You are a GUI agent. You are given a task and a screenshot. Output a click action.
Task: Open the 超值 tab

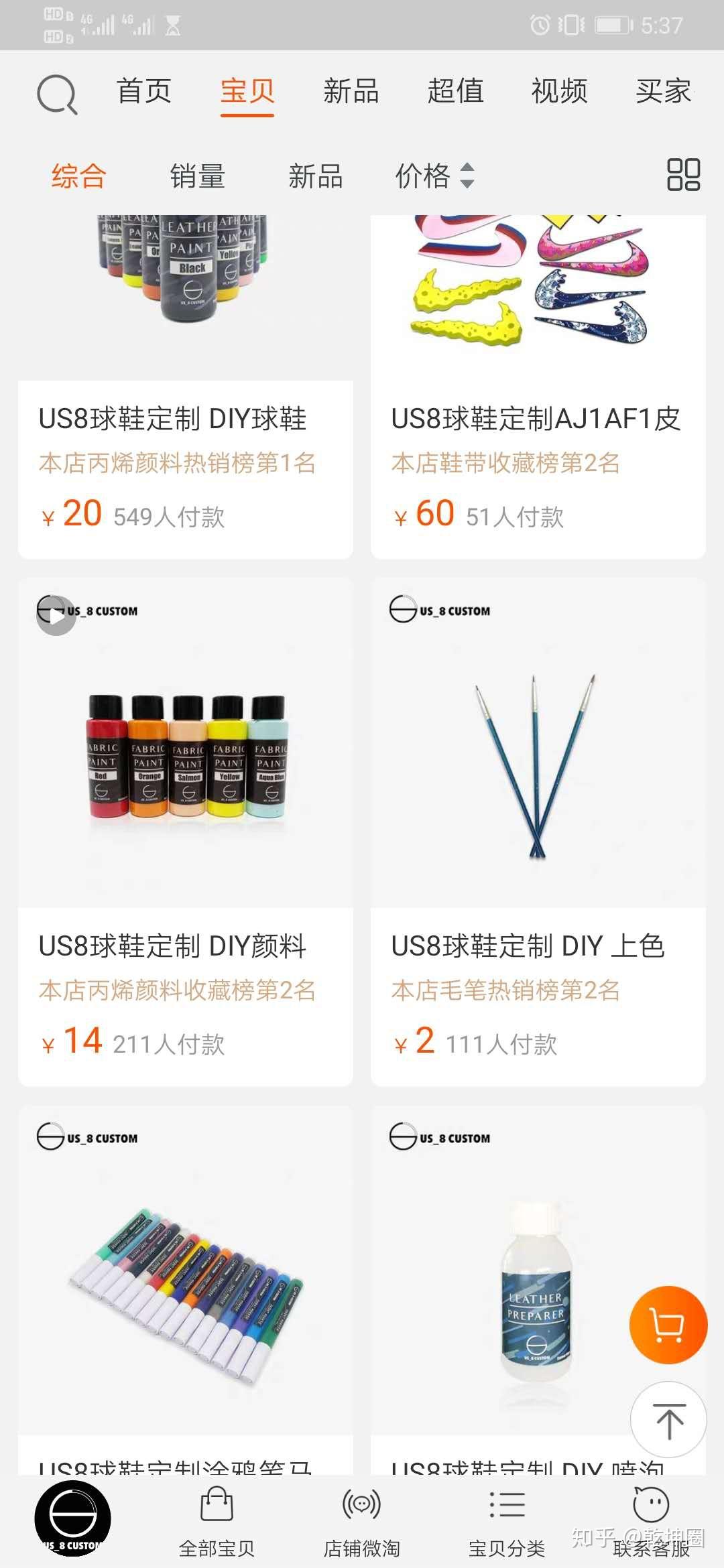tap(456, 91)
